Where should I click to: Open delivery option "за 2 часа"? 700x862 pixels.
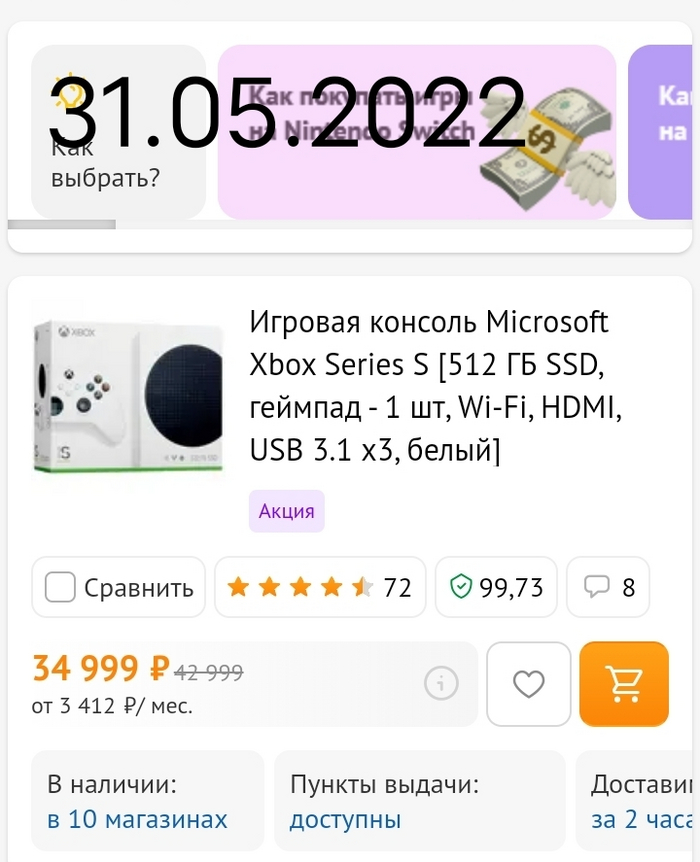(641, 820)
